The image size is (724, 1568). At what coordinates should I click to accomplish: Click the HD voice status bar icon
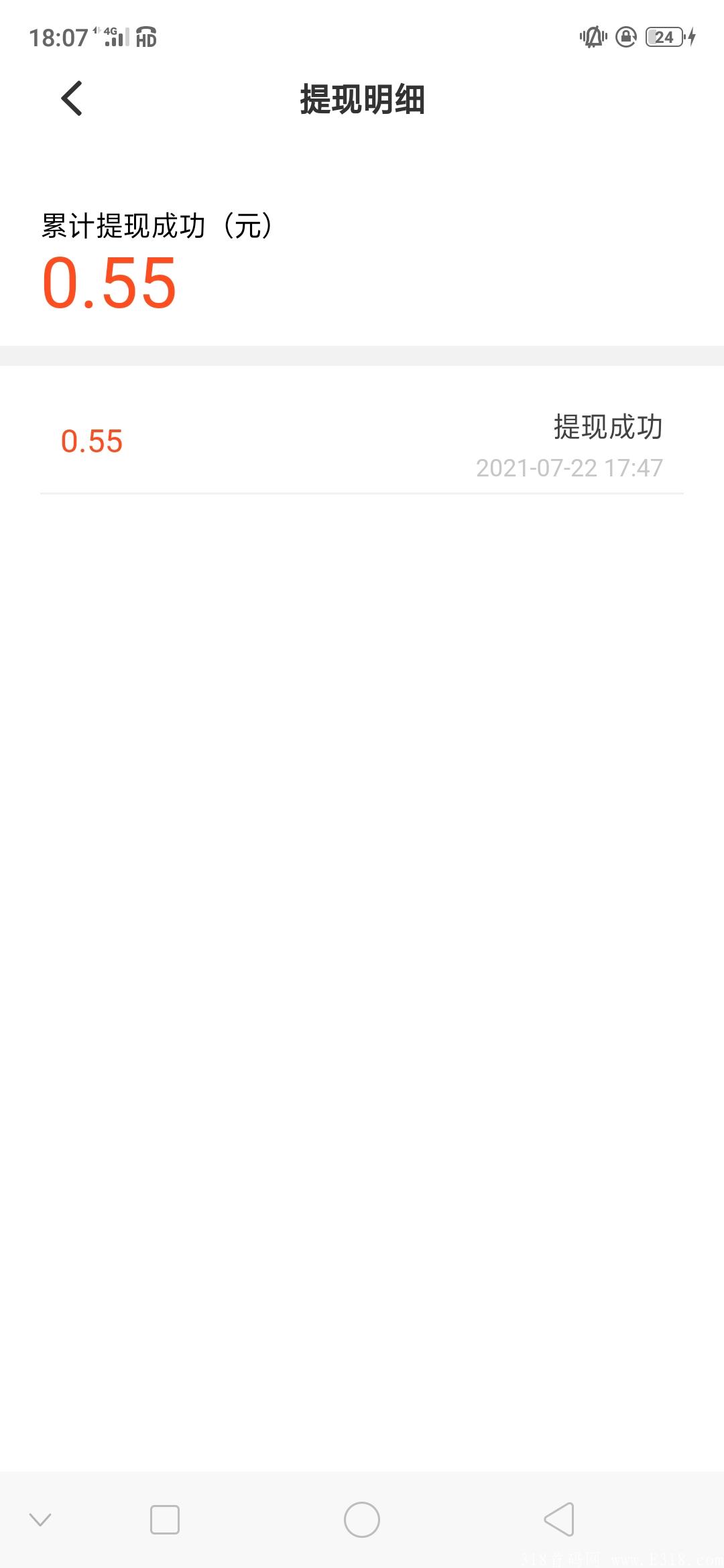146,38
